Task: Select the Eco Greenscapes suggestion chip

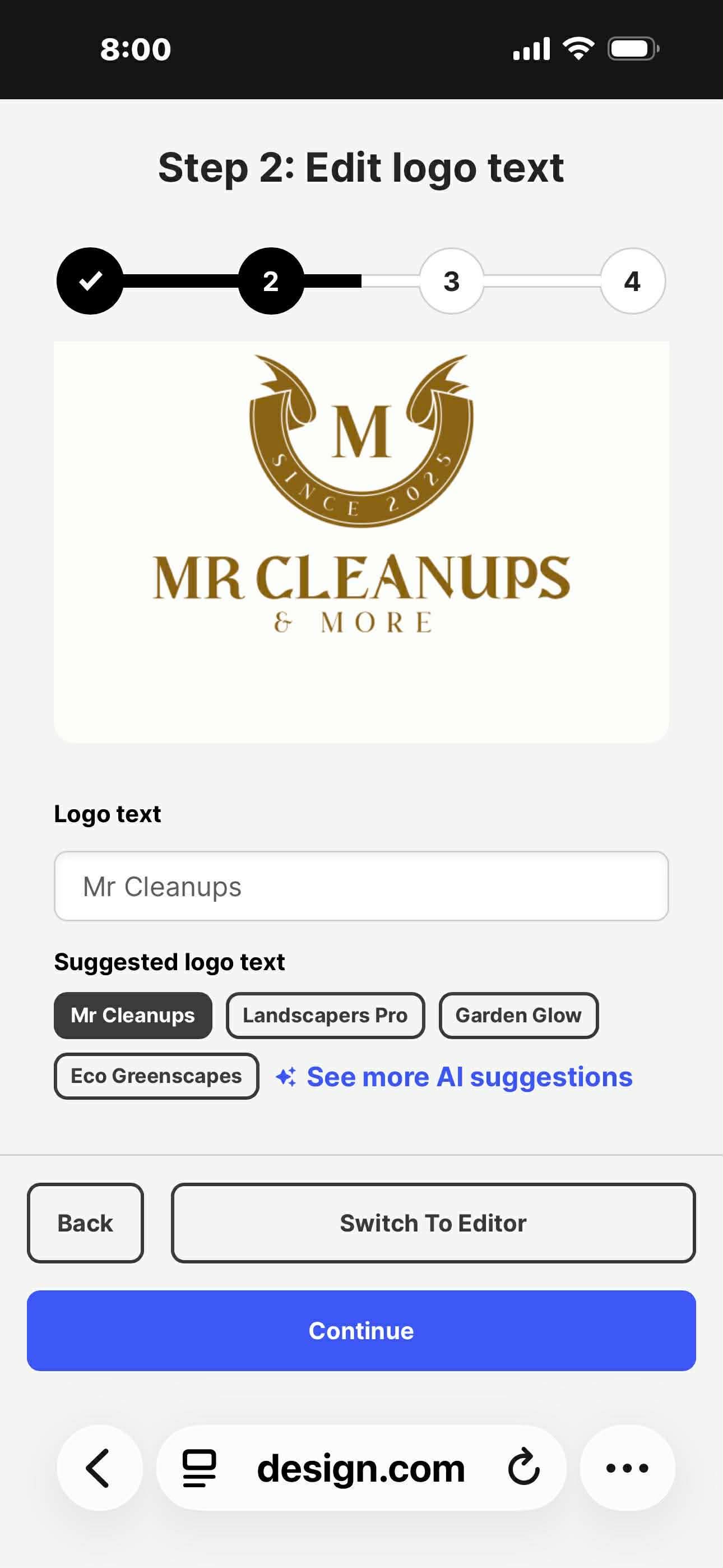Action: point(156,1076)
